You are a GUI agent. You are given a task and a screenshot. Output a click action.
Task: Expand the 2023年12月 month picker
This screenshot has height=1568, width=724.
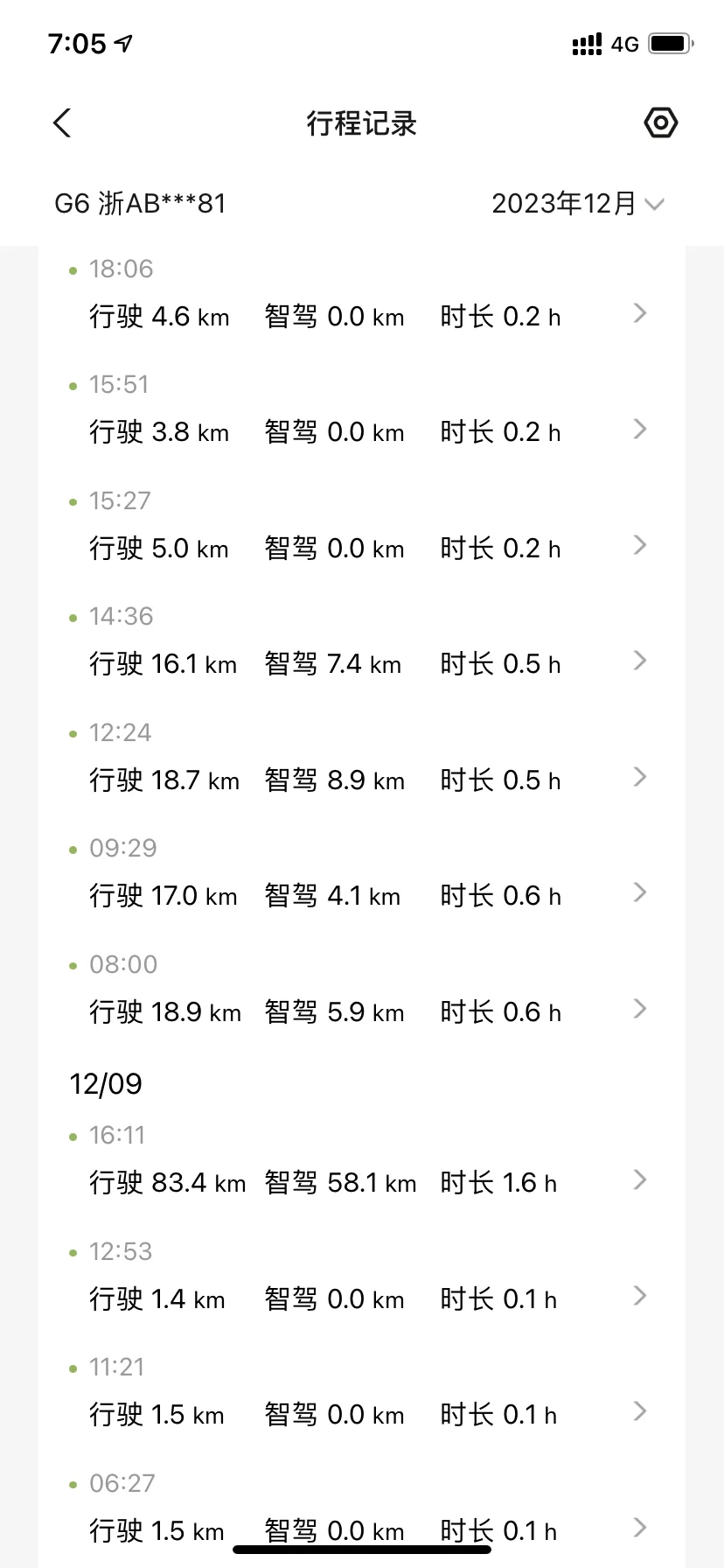577,204
